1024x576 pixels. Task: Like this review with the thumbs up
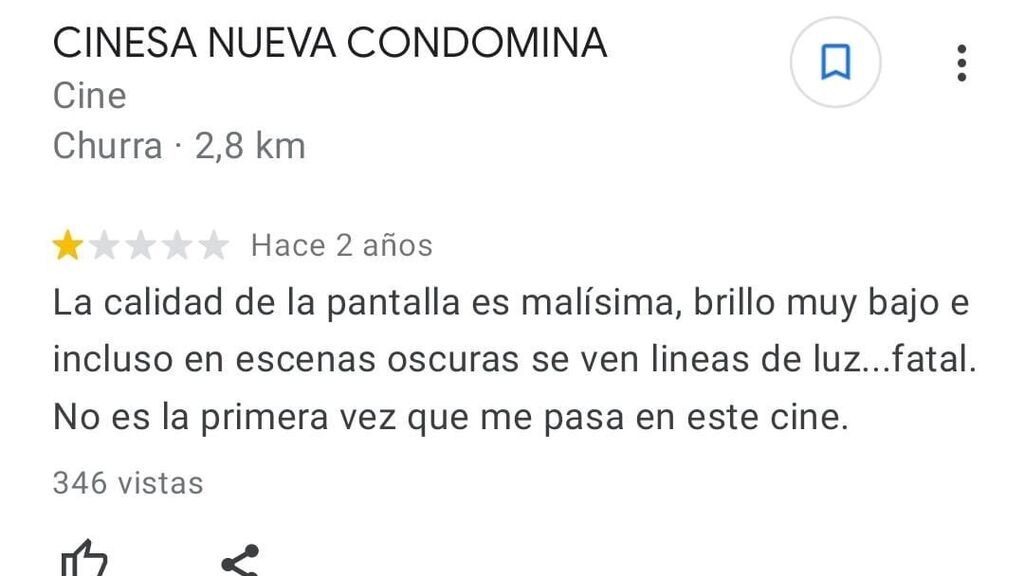click(x=84, y=560)
